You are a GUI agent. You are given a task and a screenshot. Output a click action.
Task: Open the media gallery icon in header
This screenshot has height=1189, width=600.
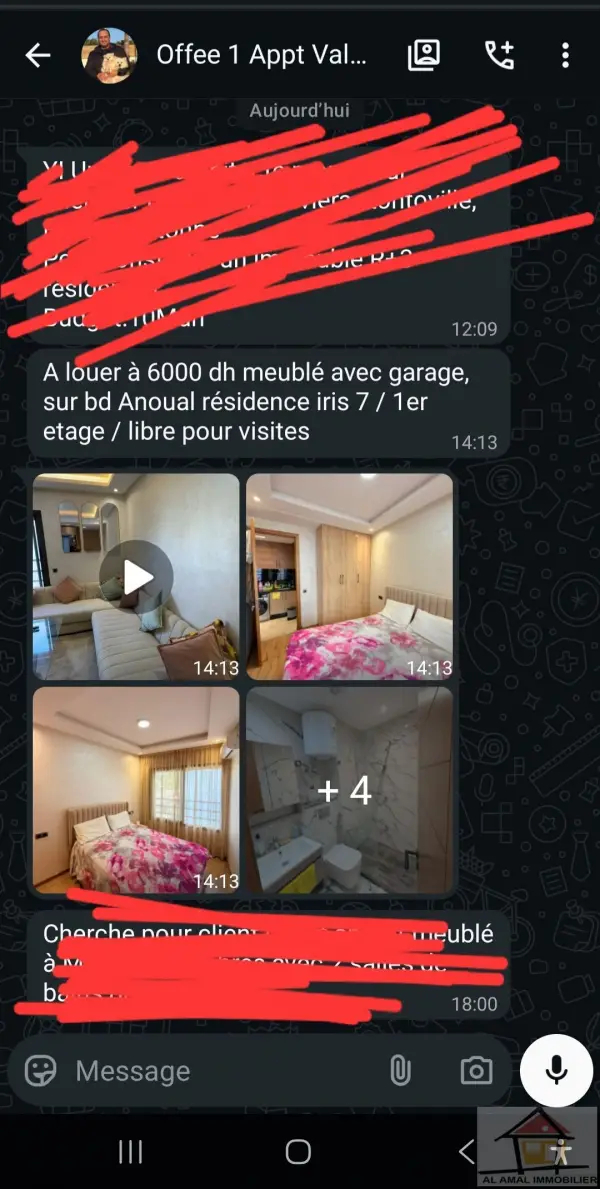(x=424, y=56)
